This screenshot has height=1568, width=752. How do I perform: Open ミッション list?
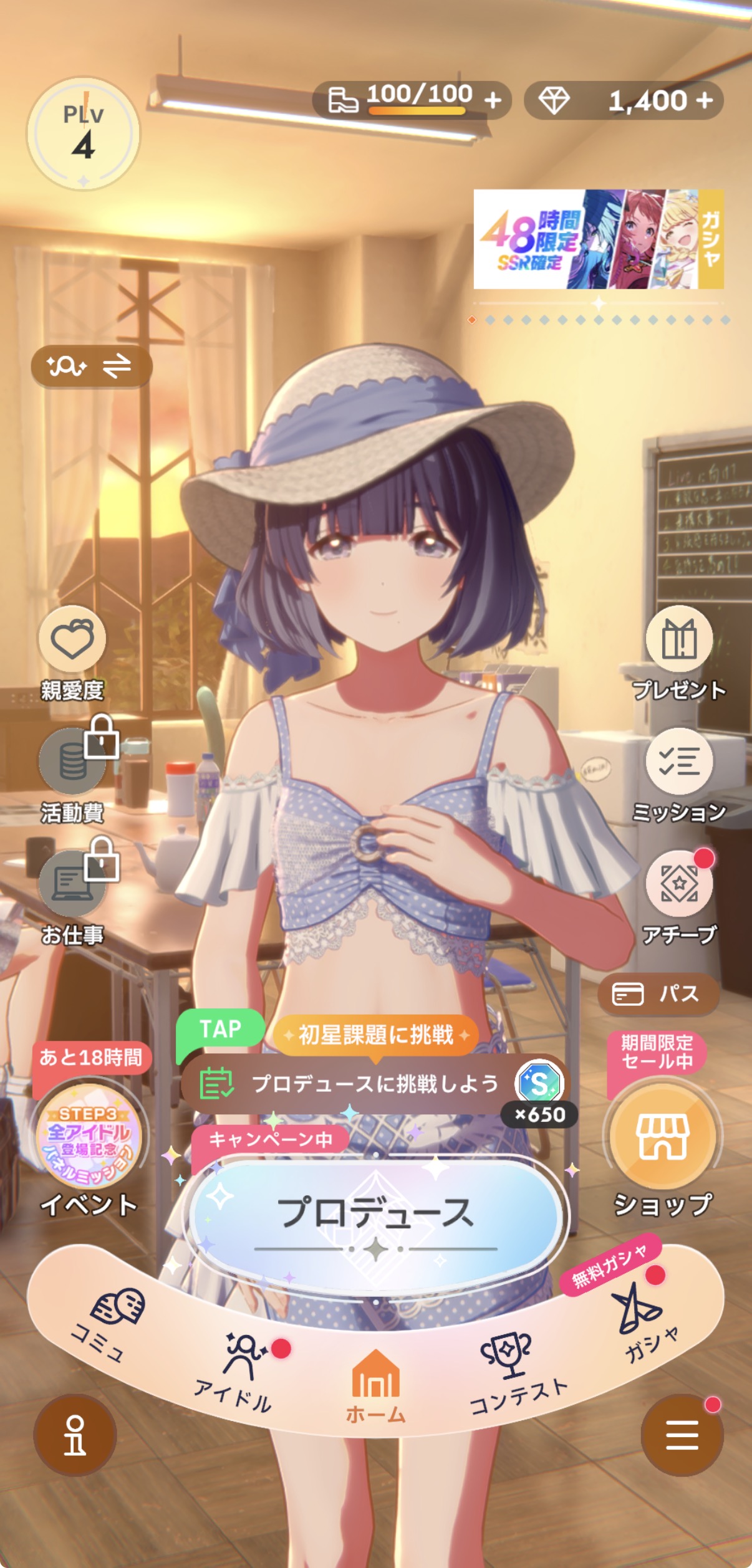point(680,775)
